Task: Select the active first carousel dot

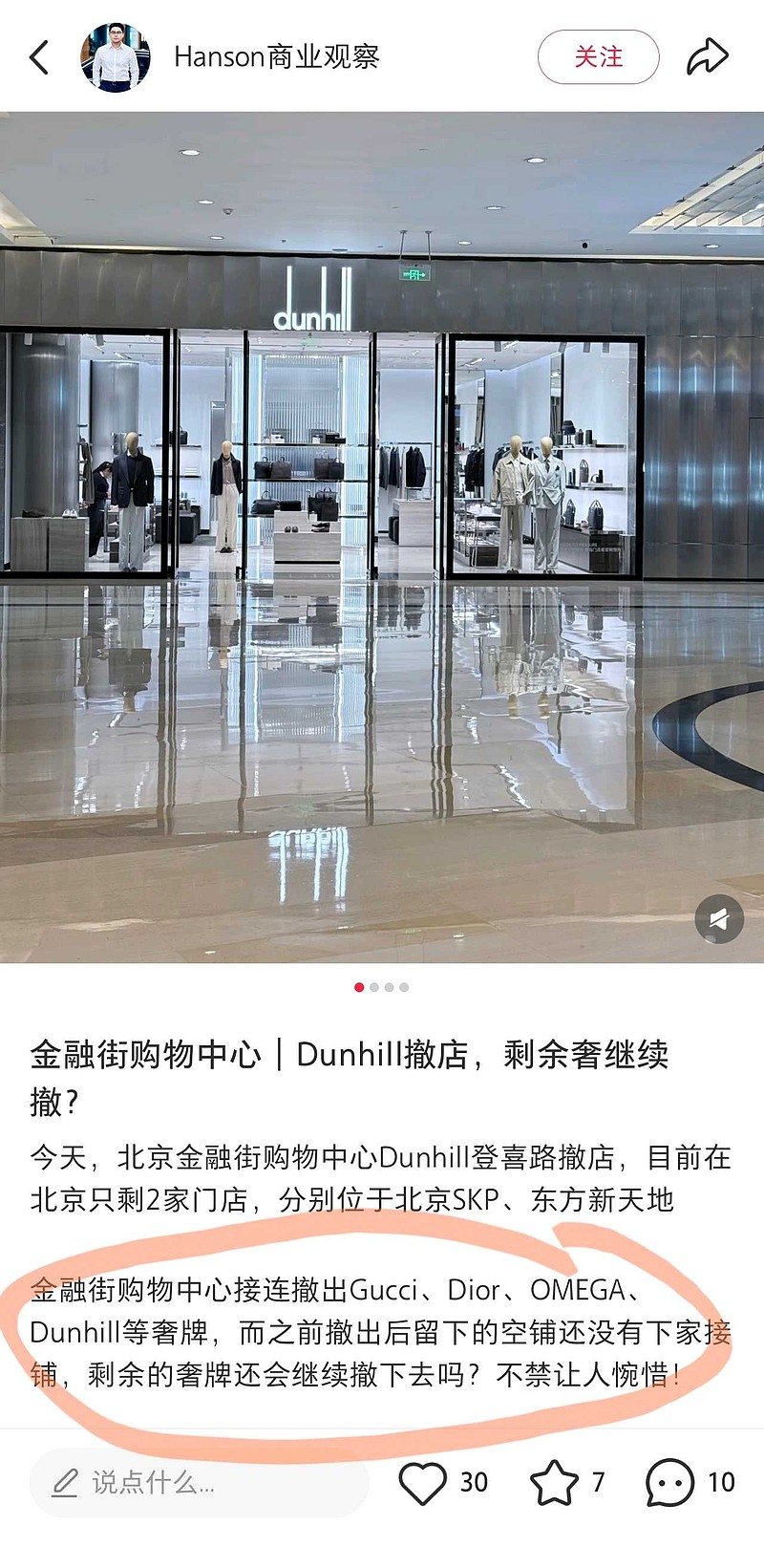Action: click(357, 989)
